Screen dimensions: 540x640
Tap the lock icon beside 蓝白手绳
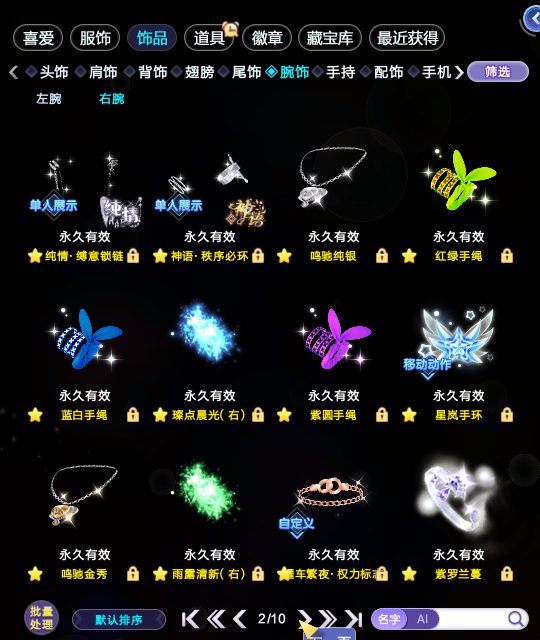133,415
